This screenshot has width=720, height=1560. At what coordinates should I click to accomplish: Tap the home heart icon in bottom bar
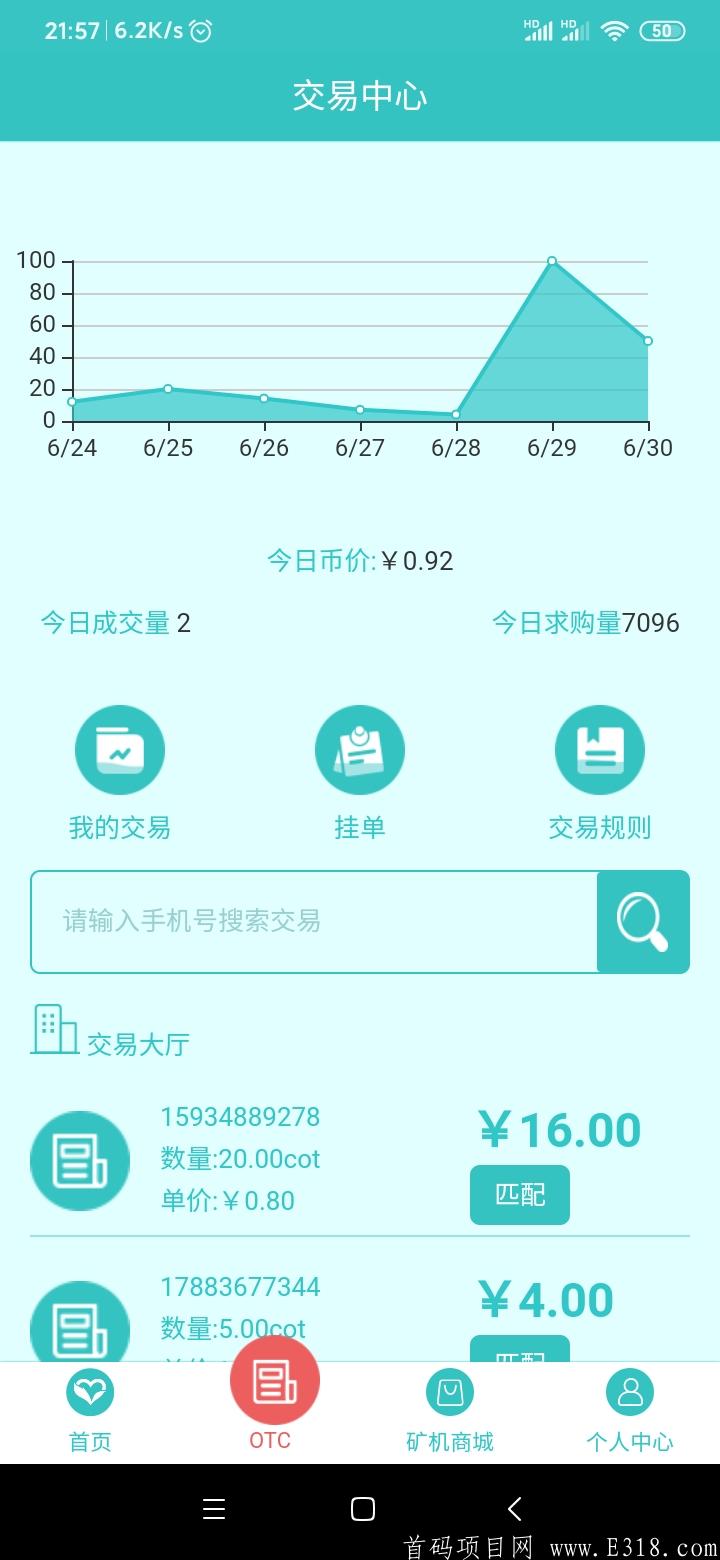(90, 1391)
